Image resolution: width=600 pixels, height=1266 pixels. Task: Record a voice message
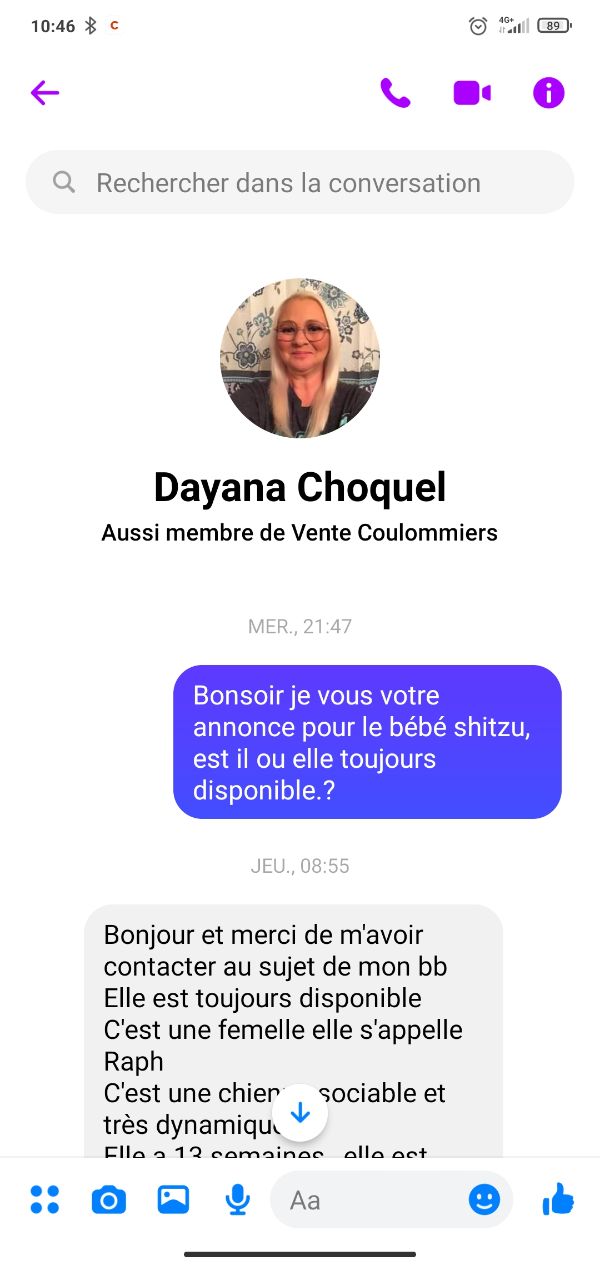pos(237,1199)
